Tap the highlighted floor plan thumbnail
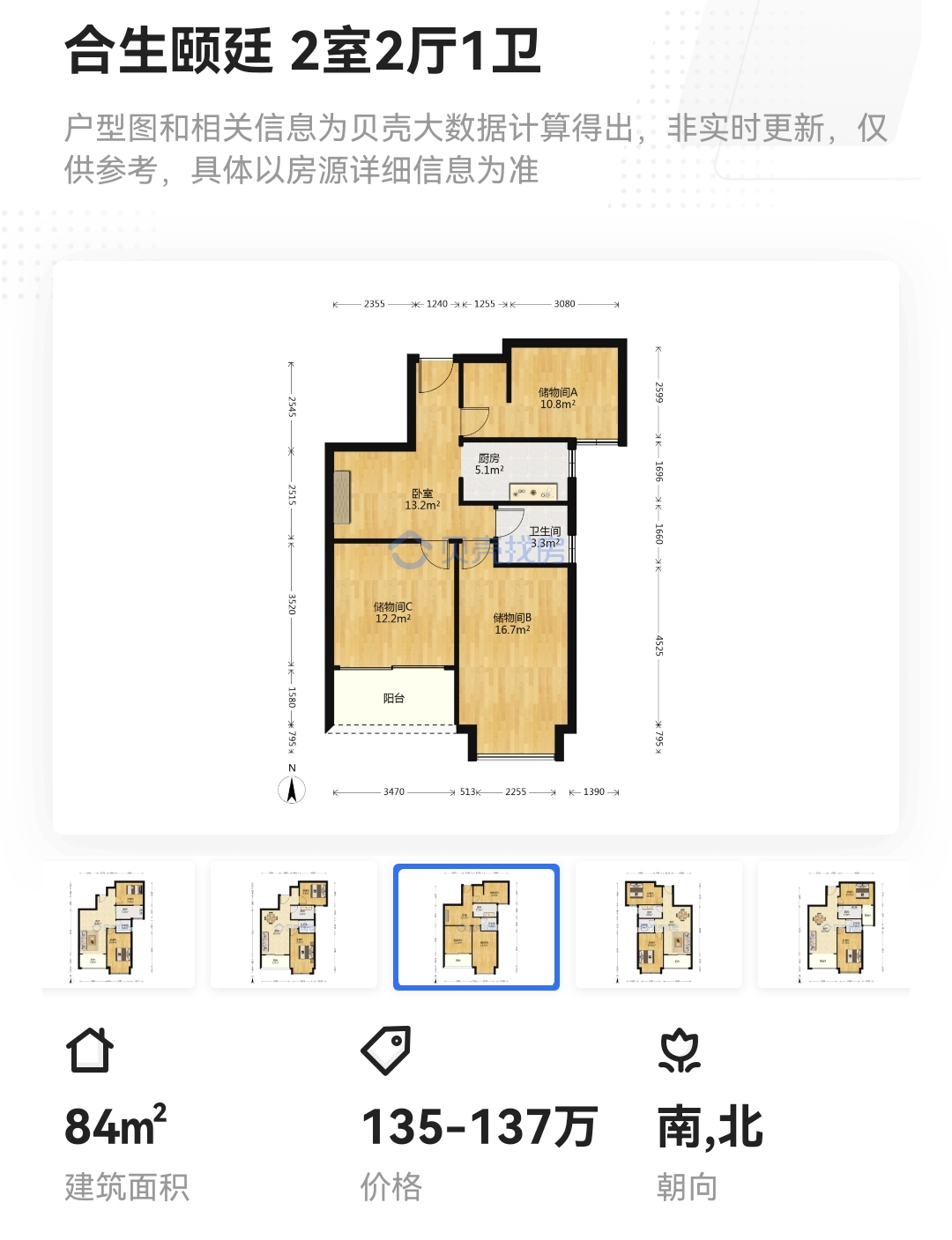The image size is (952, 1240). coord(476,927)
